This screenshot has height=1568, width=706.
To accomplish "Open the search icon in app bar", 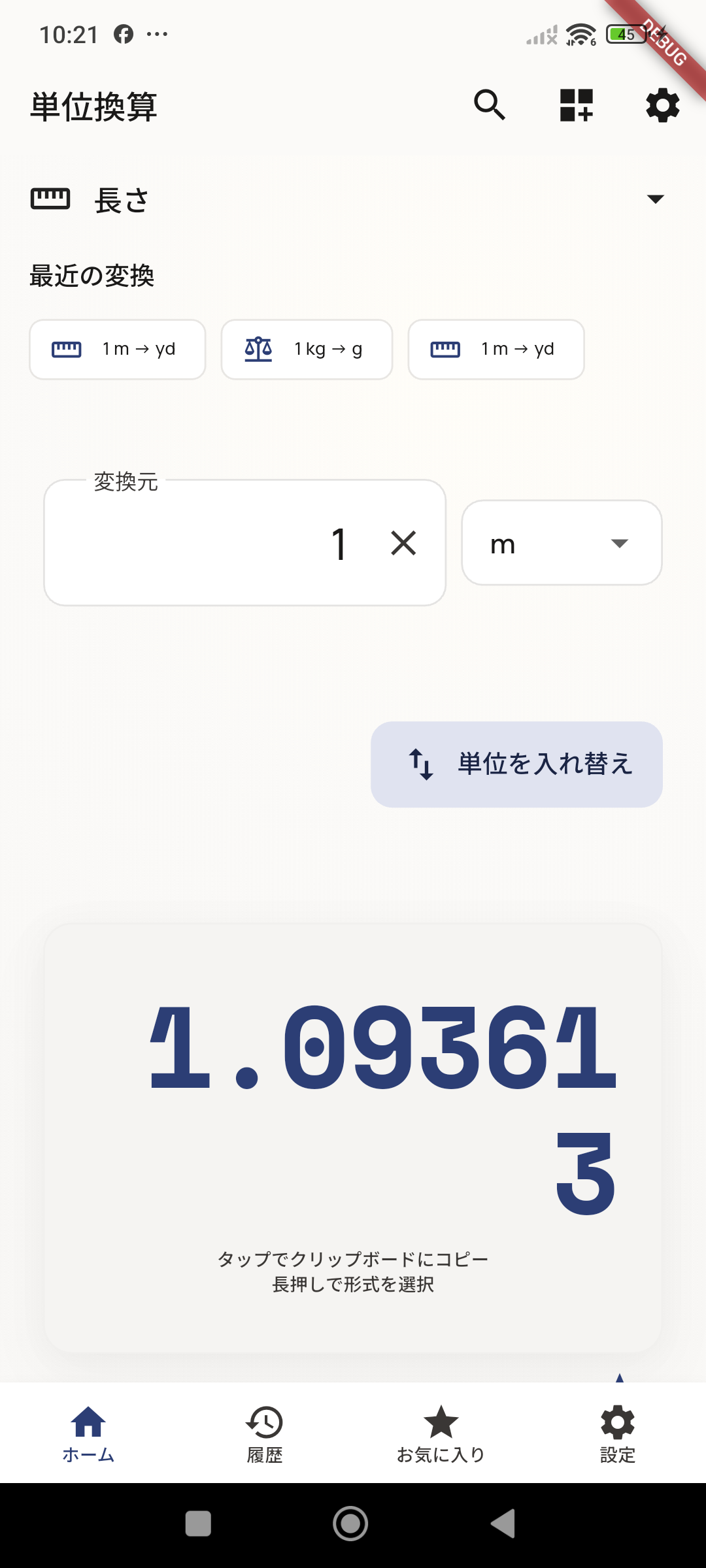I will point(489,105).
